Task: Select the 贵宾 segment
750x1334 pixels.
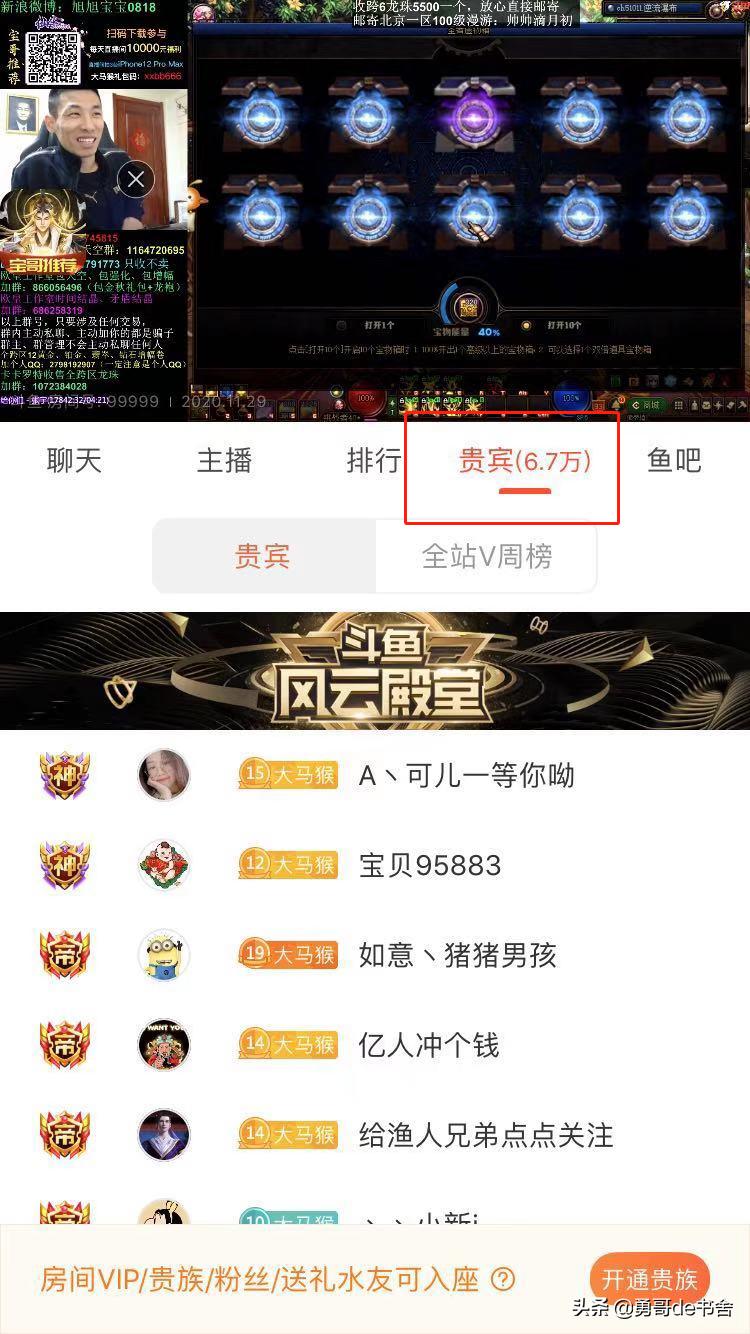Action: (x=263, y=557)
